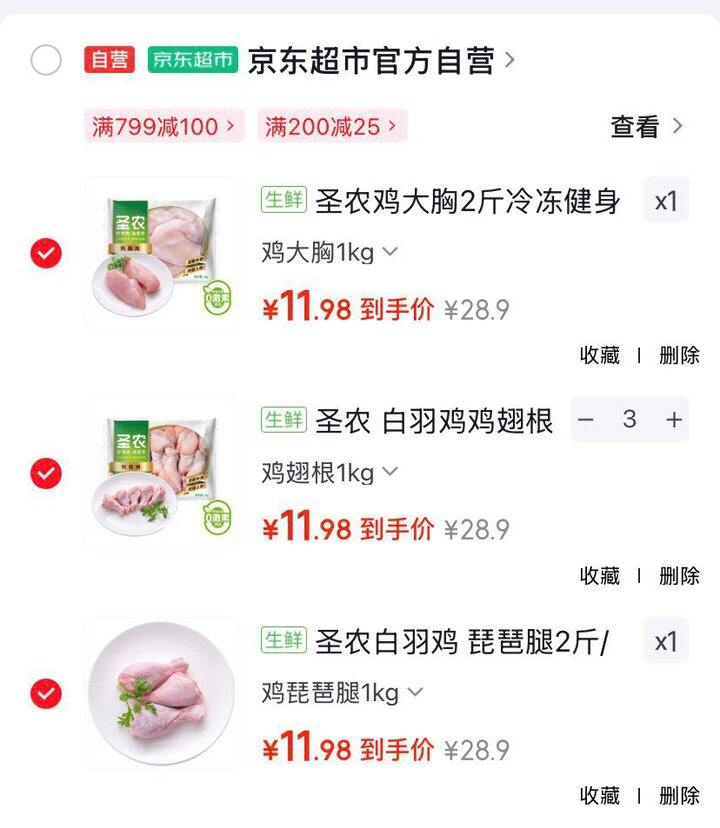Decrease the quantity of 鸡翅根
Viewport: 720px width, 828px height.
click(587, 420)
